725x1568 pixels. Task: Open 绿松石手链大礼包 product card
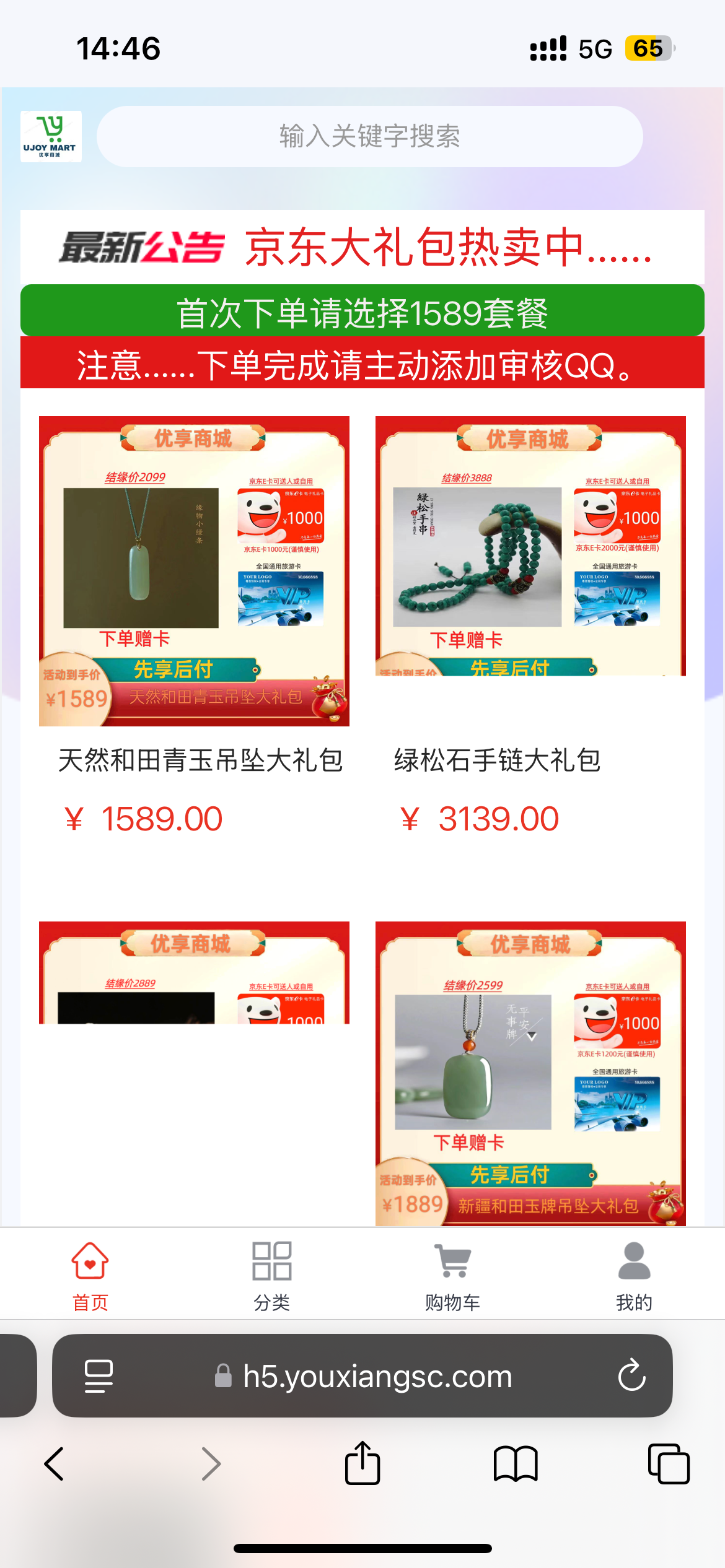tap(530, 546)
